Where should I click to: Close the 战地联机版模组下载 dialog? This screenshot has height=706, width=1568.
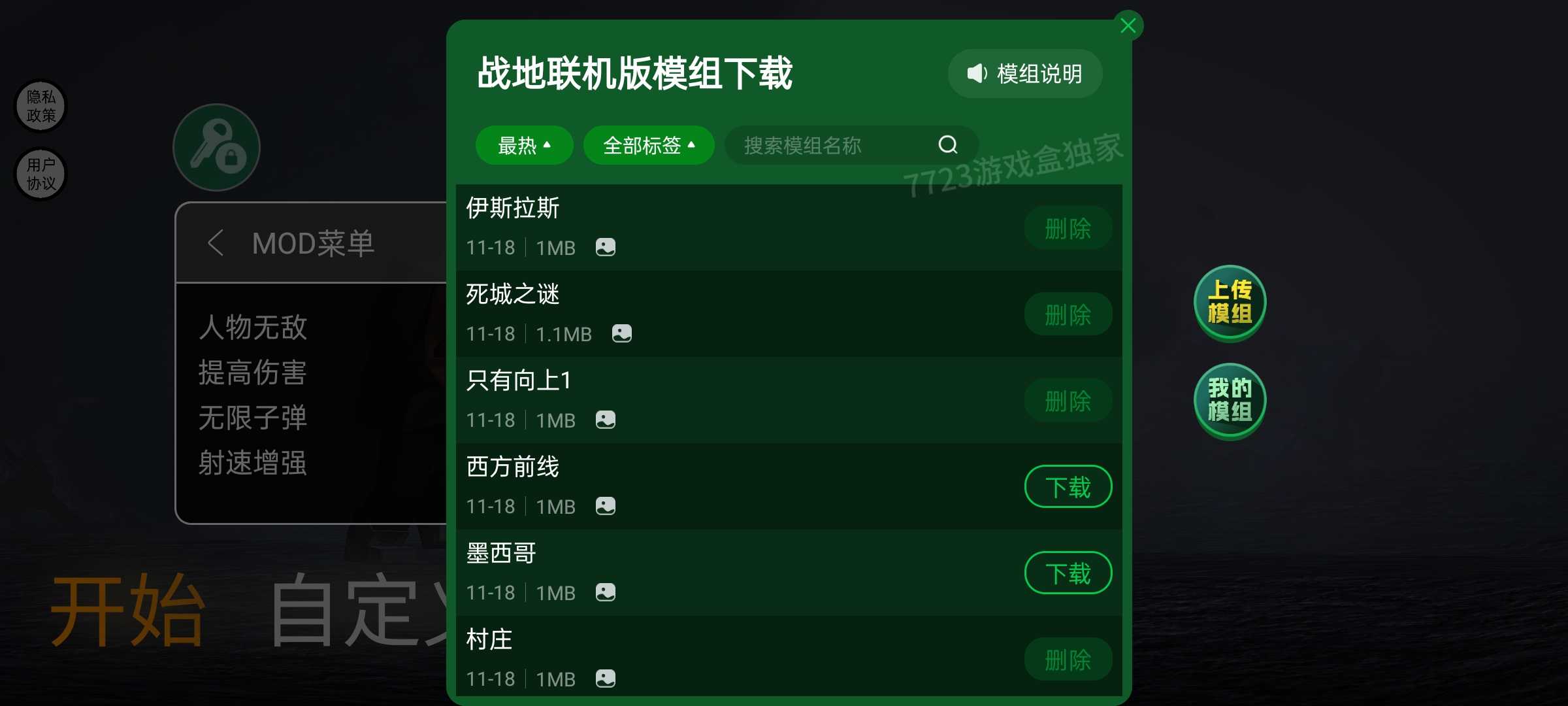pos(1128,26)
